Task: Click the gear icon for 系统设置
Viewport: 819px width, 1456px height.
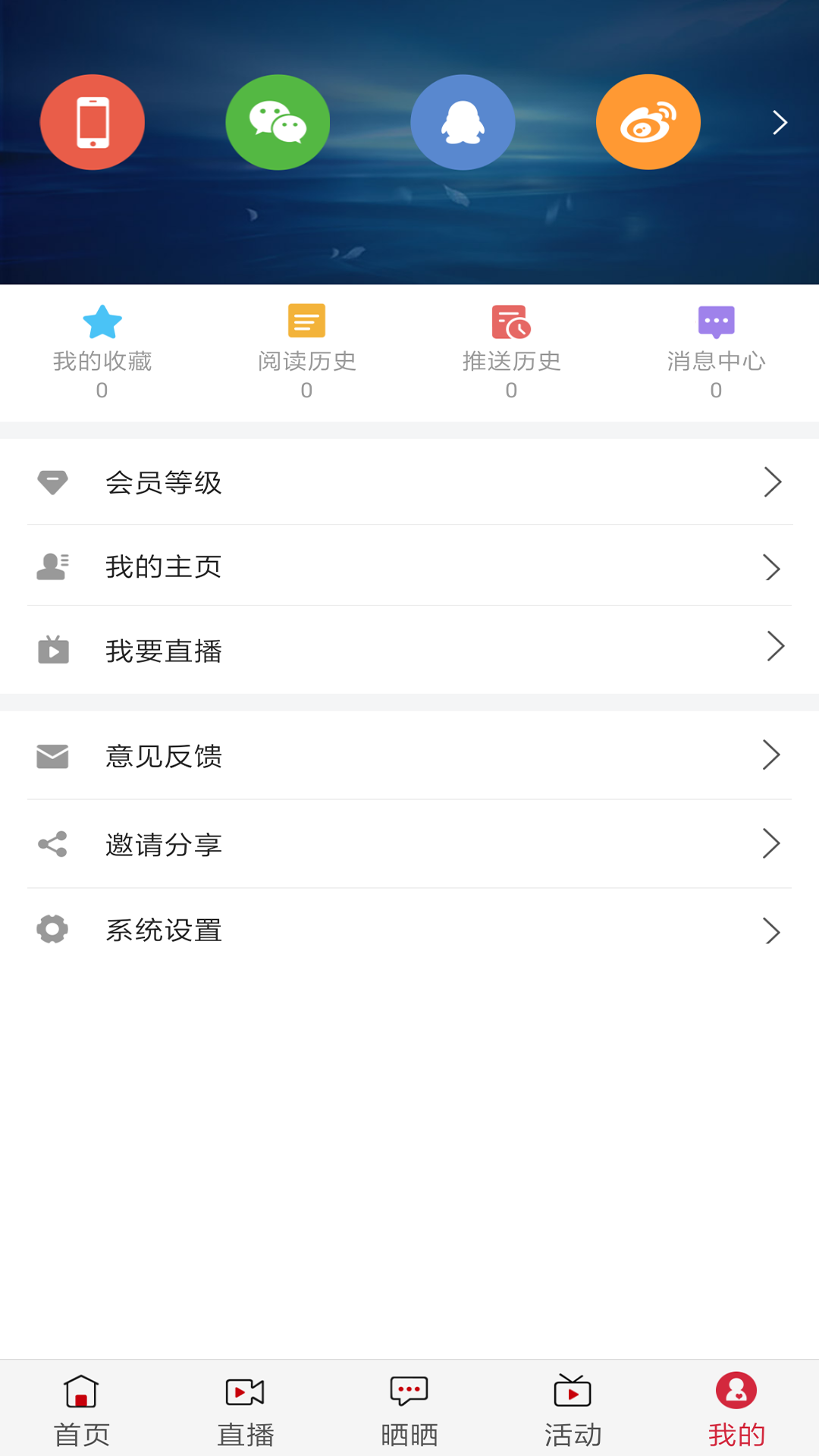Action: pos(52,930)
